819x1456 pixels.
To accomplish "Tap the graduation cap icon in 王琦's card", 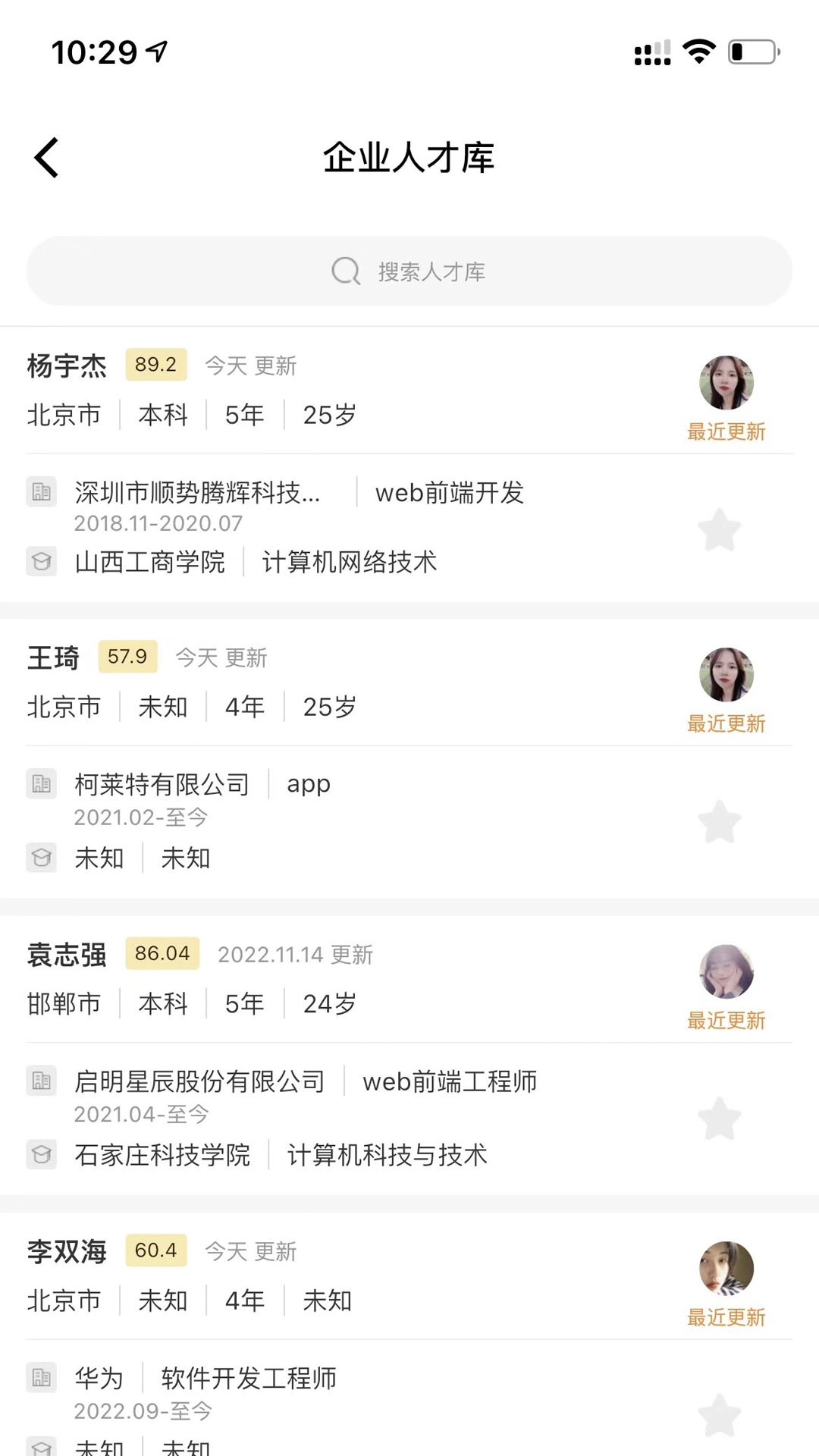I will coord(42,858).
